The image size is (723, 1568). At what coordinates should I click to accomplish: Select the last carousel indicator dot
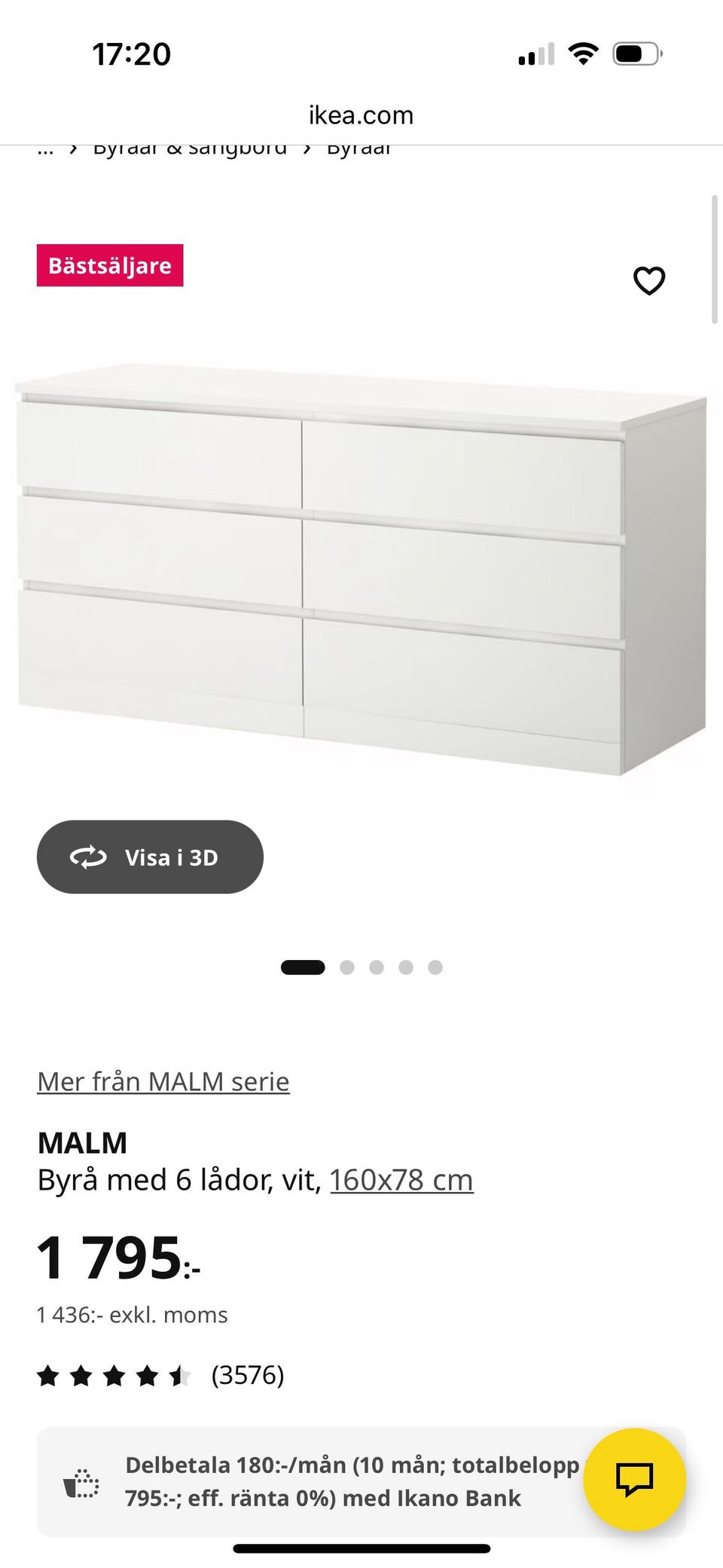pyautogui.click(x=435, y=967)
